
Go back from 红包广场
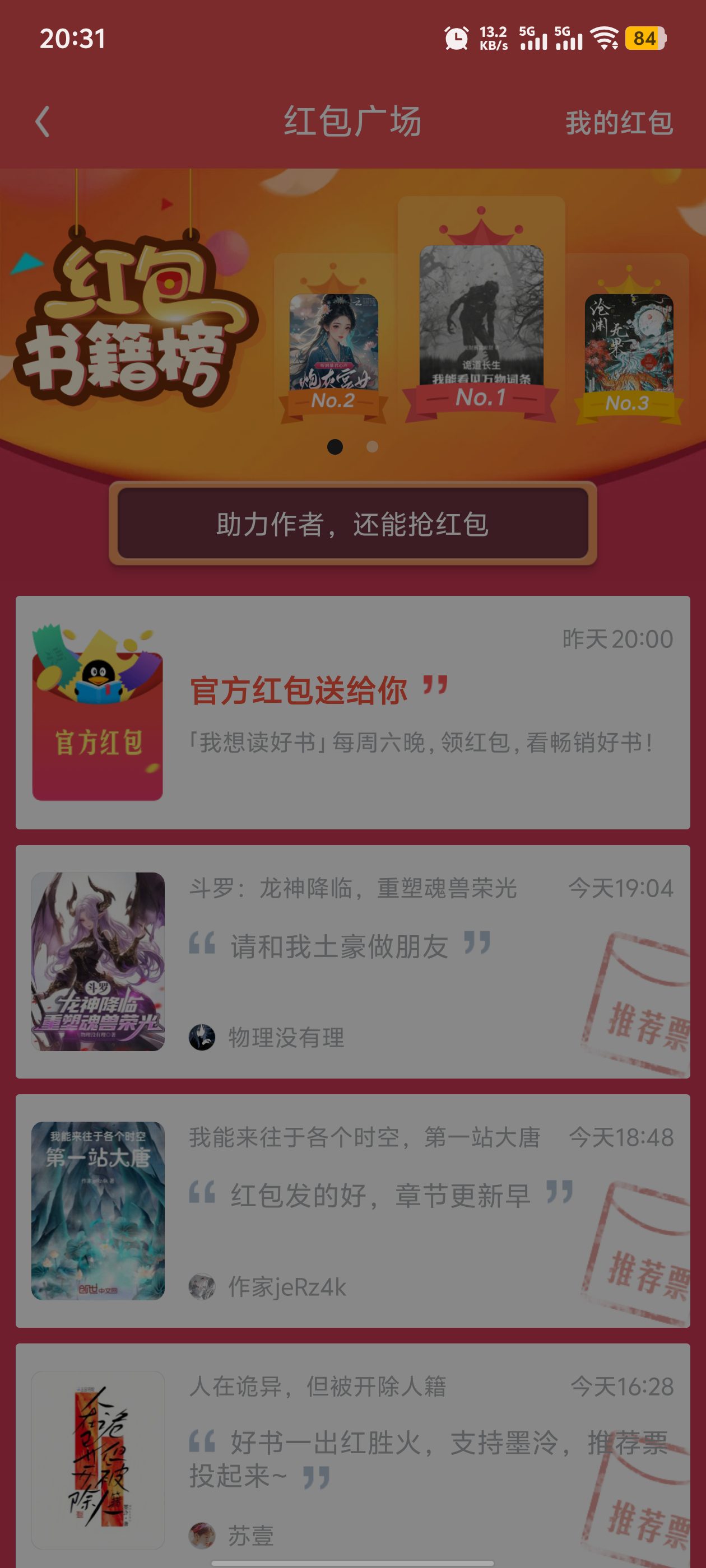[42, 122]
